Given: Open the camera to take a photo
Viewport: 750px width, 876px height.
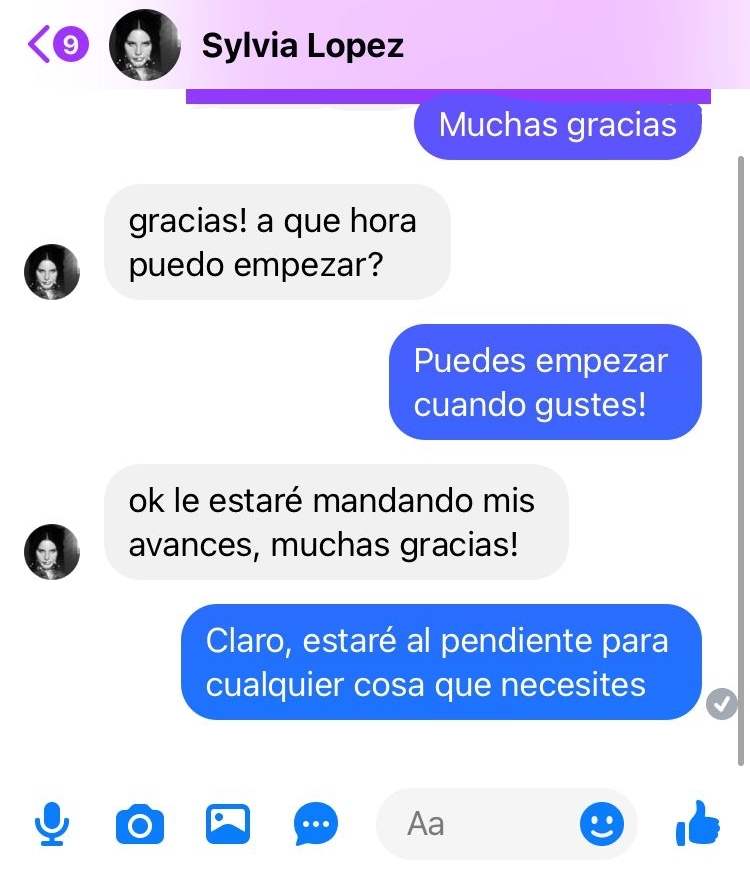Looking at the screenshot, I should (x=140, y=825).
